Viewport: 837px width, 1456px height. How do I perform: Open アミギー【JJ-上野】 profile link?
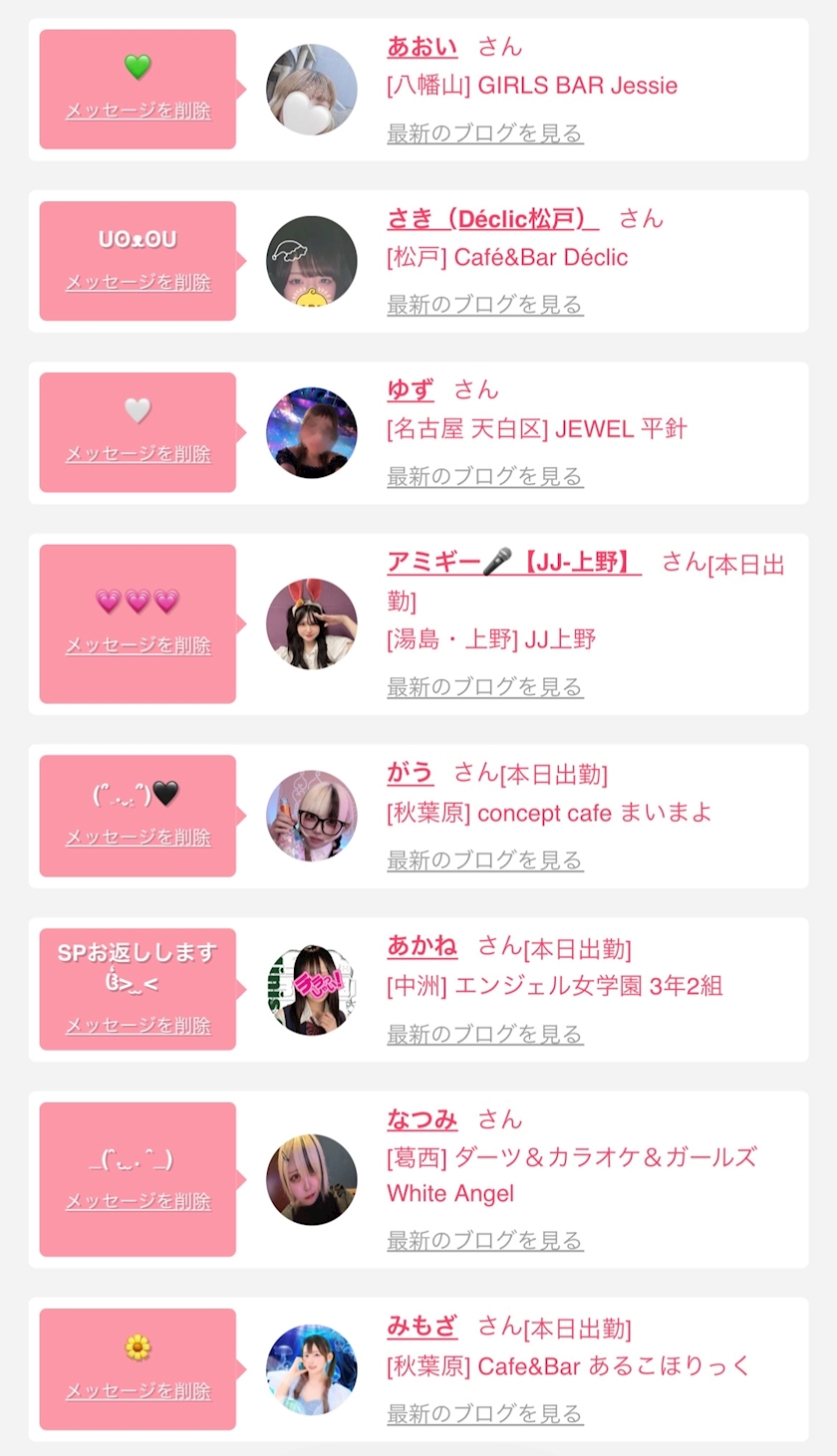click(x=514, y=563)
